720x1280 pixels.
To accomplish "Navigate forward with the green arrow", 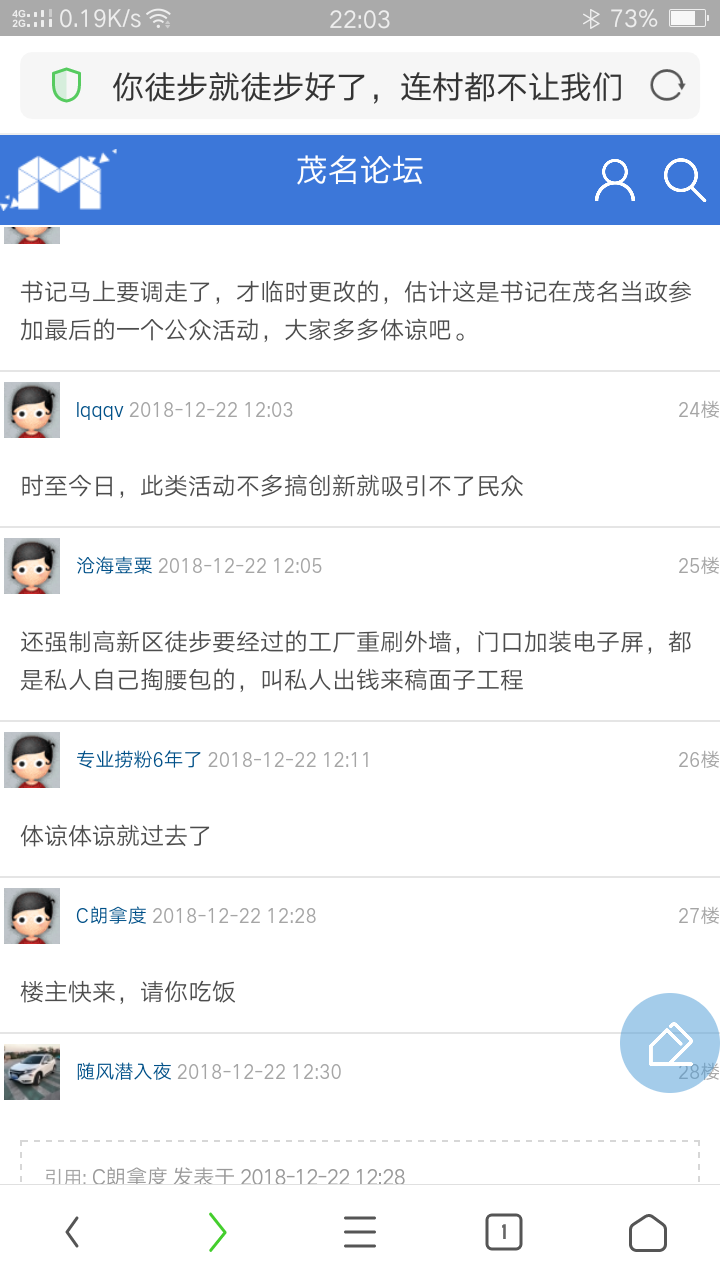I will [x=216, y=1232].
